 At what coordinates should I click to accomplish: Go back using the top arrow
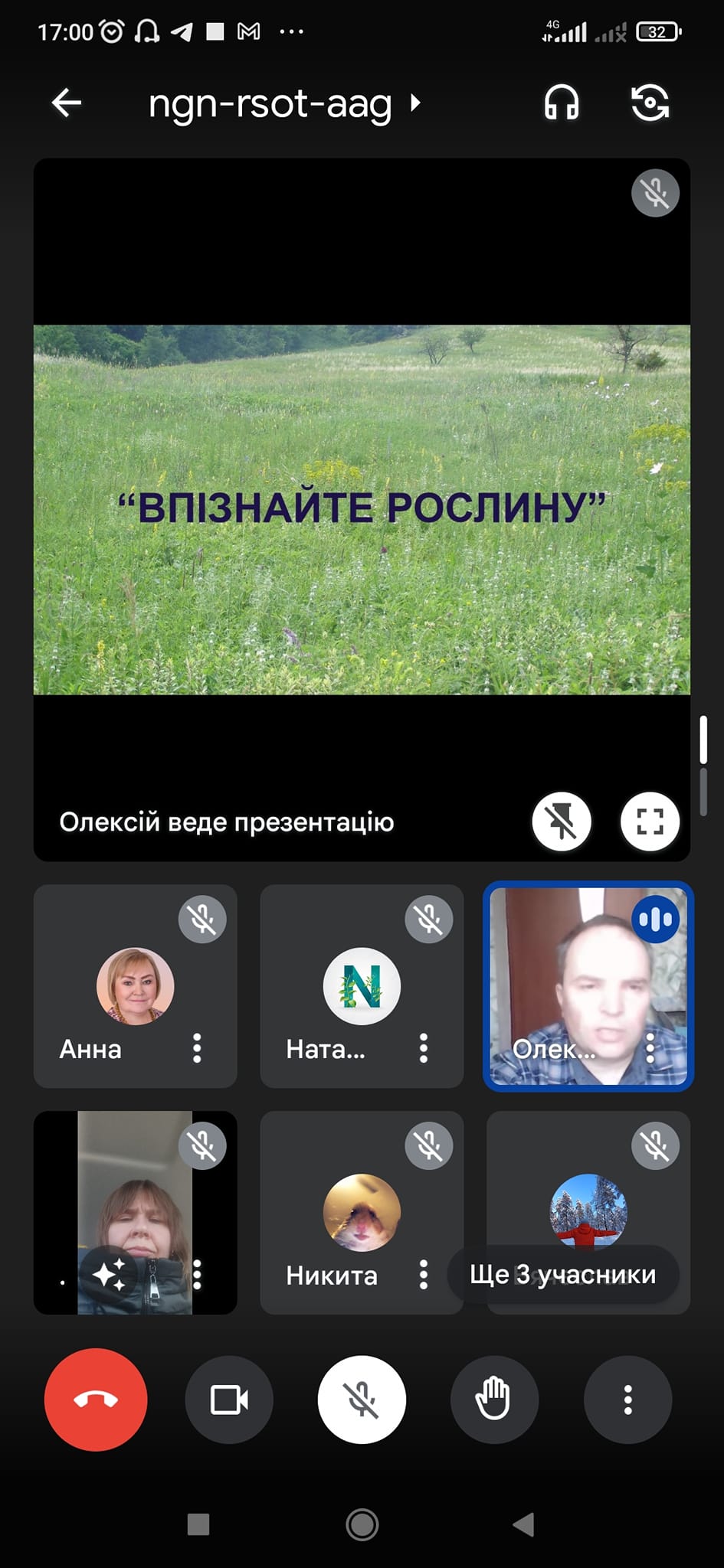tap(67, 103)
